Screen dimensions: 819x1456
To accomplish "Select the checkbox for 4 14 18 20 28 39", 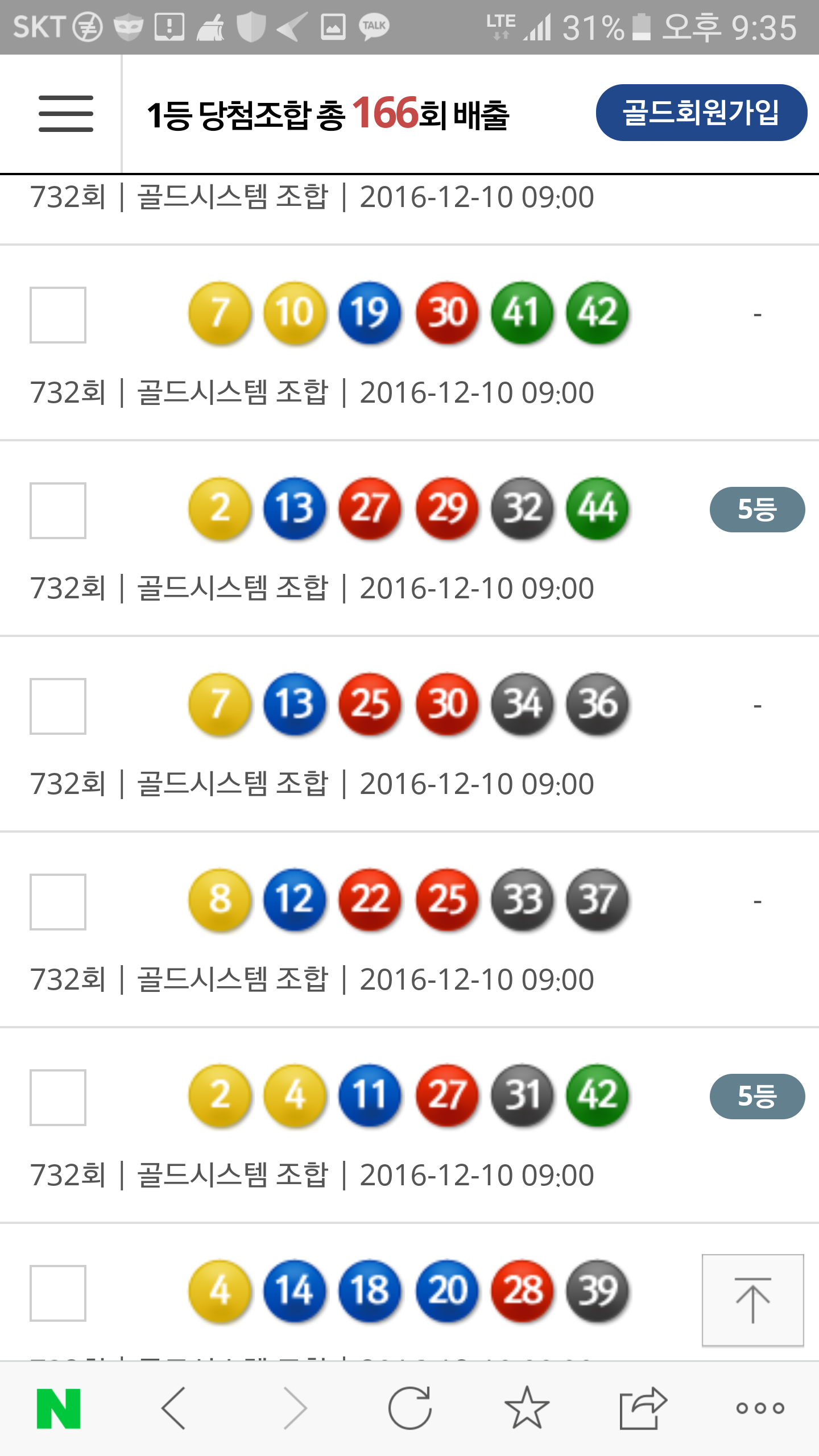I will click(58, 1293).
